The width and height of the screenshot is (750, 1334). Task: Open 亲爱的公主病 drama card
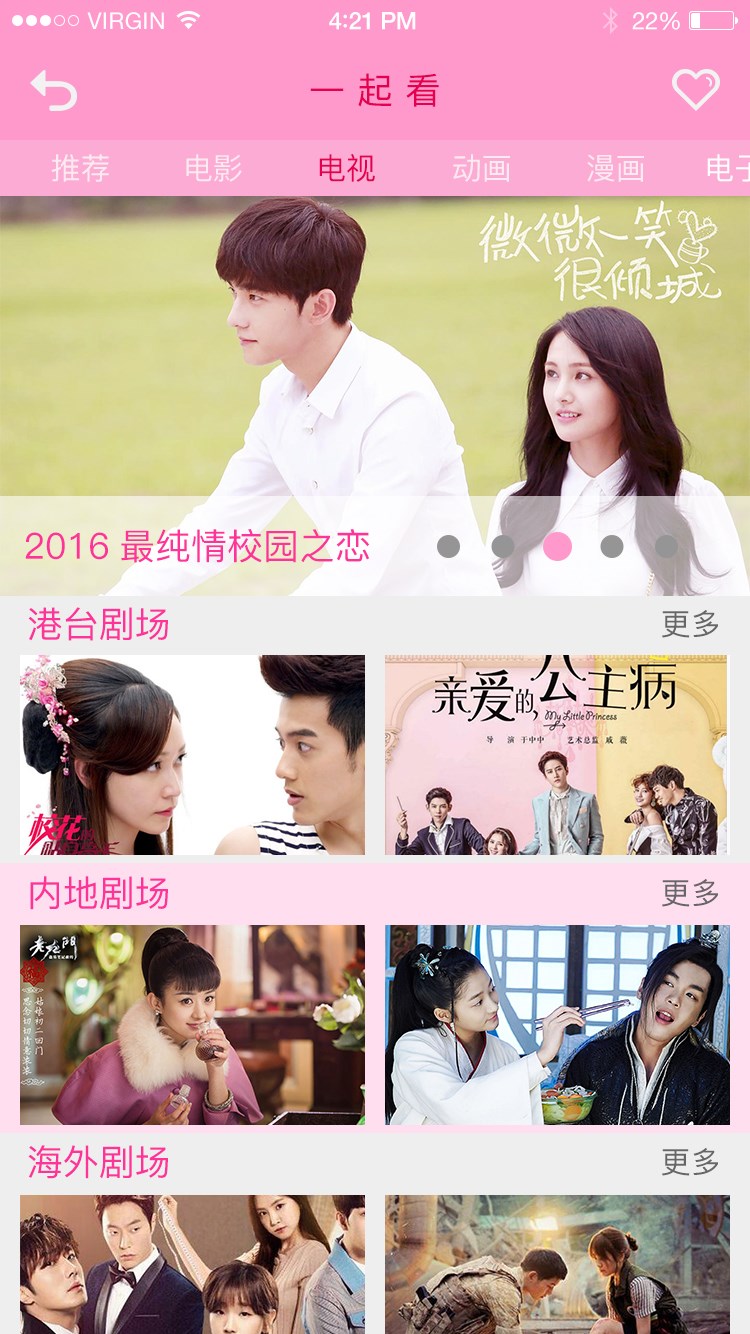(556, 755)
